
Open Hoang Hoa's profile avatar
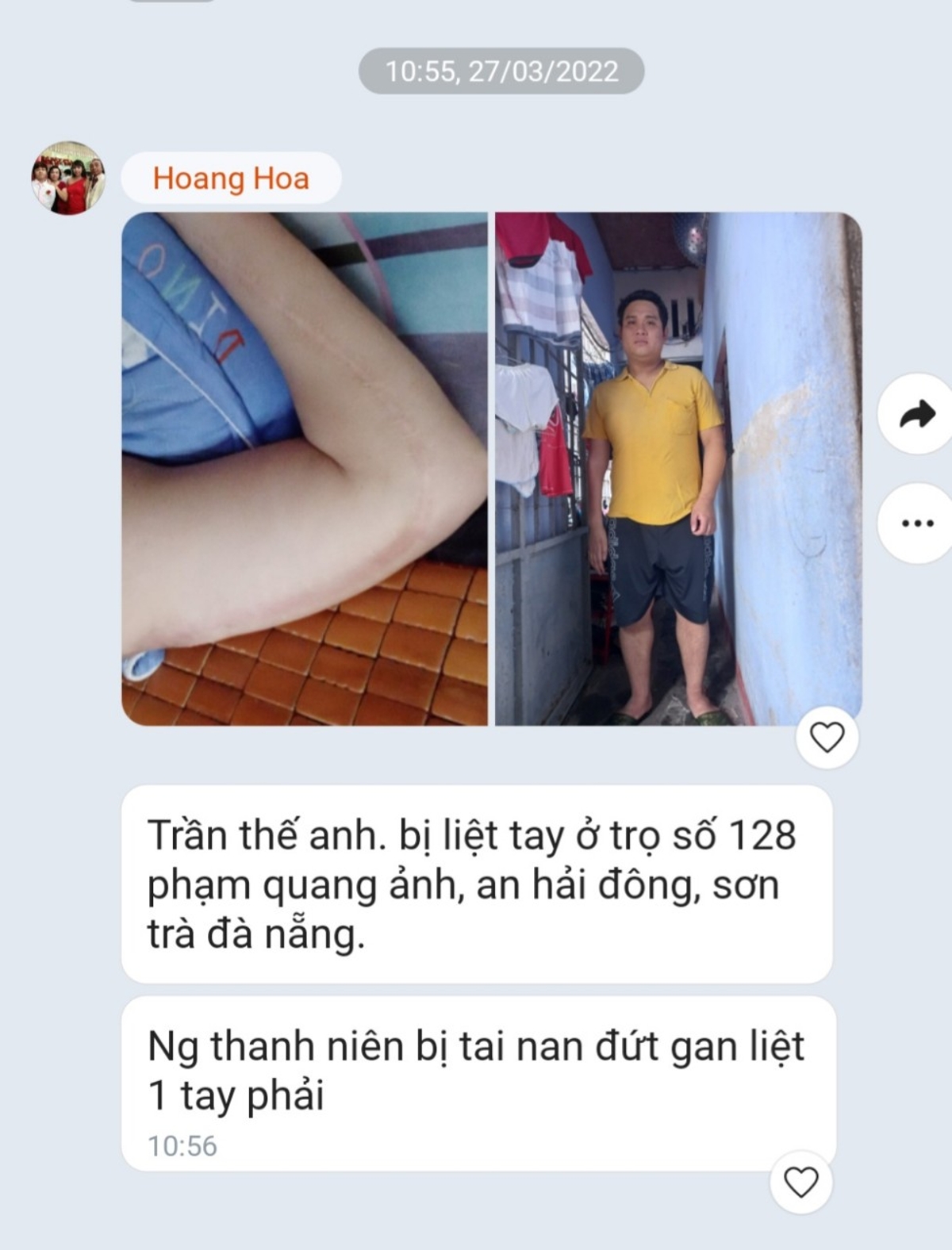pyautogui.click(x=68, y=178)
